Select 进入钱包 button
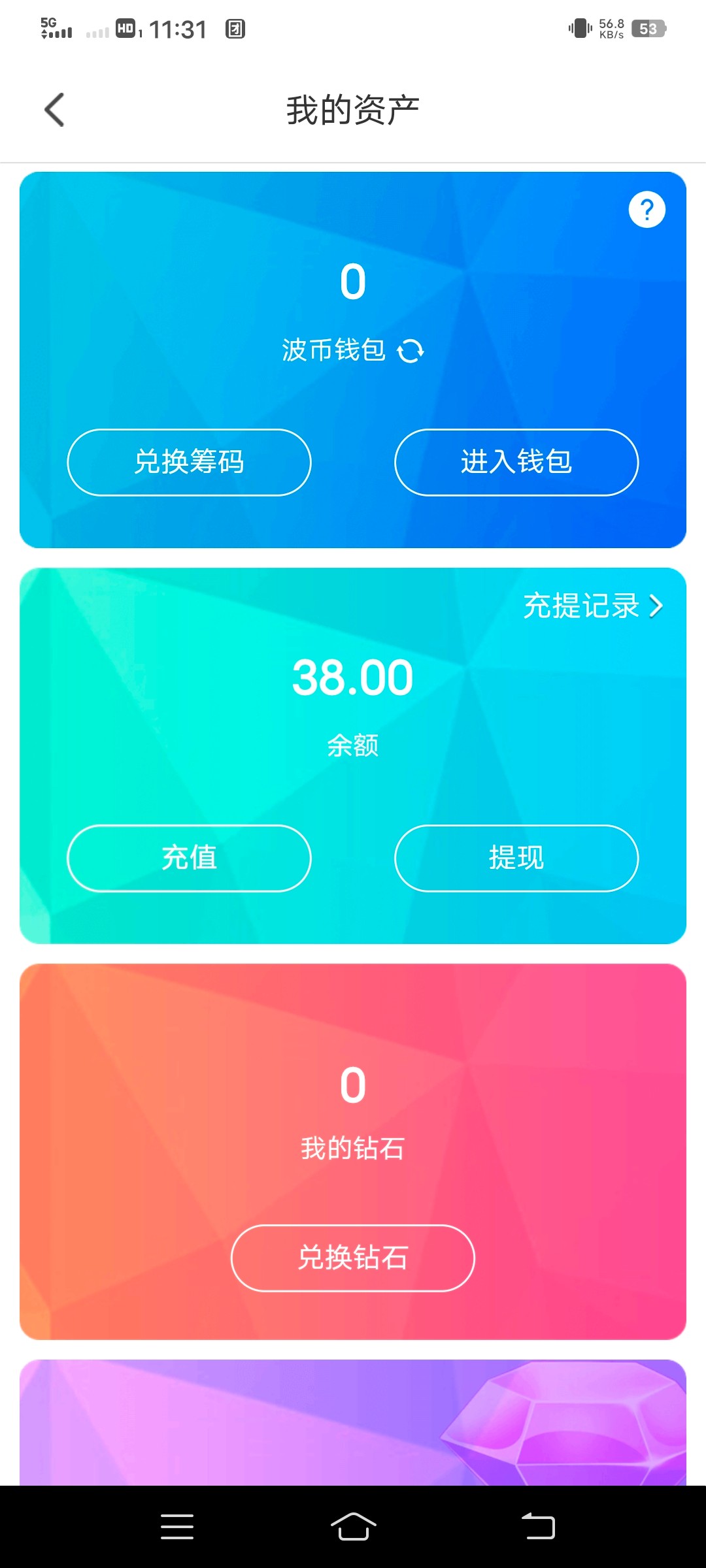Image resolution: width=706 pixels, height=1568 pixels. [516, 462]
